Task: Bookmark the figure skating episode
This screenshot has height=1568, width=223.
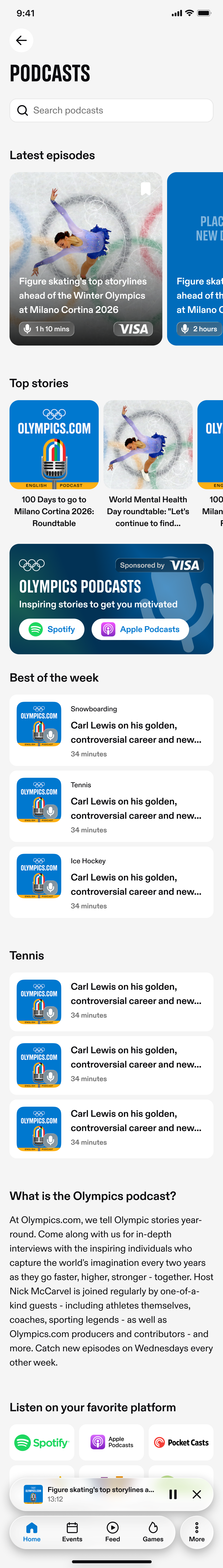Action: [146, 189]
